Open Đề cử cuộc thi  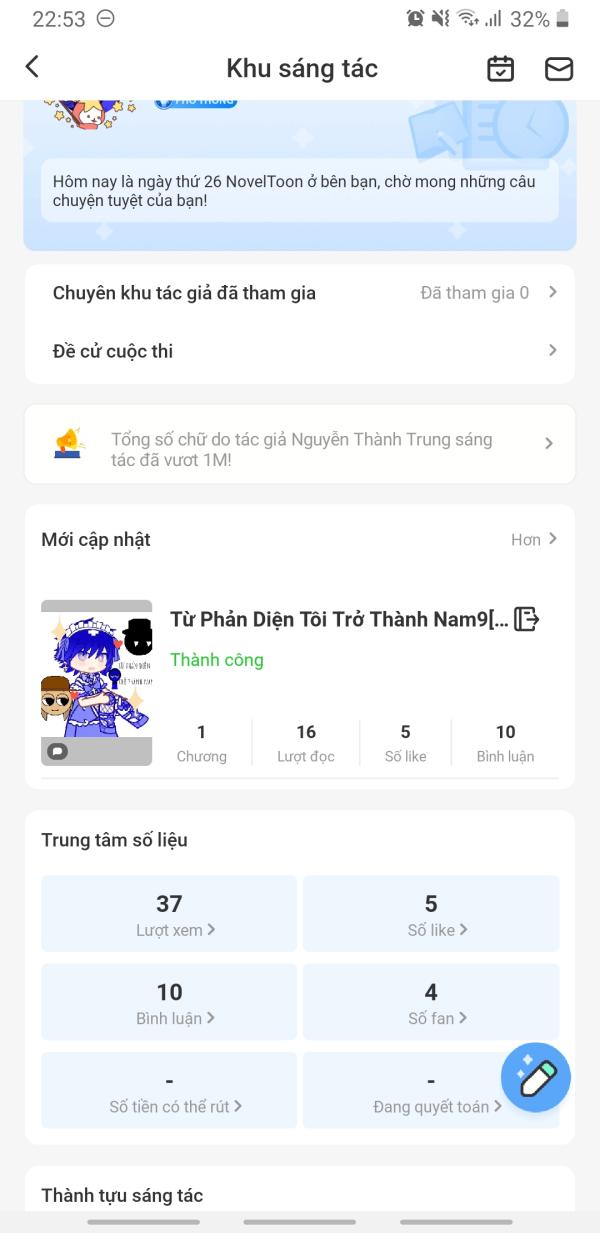pos(300,351)
